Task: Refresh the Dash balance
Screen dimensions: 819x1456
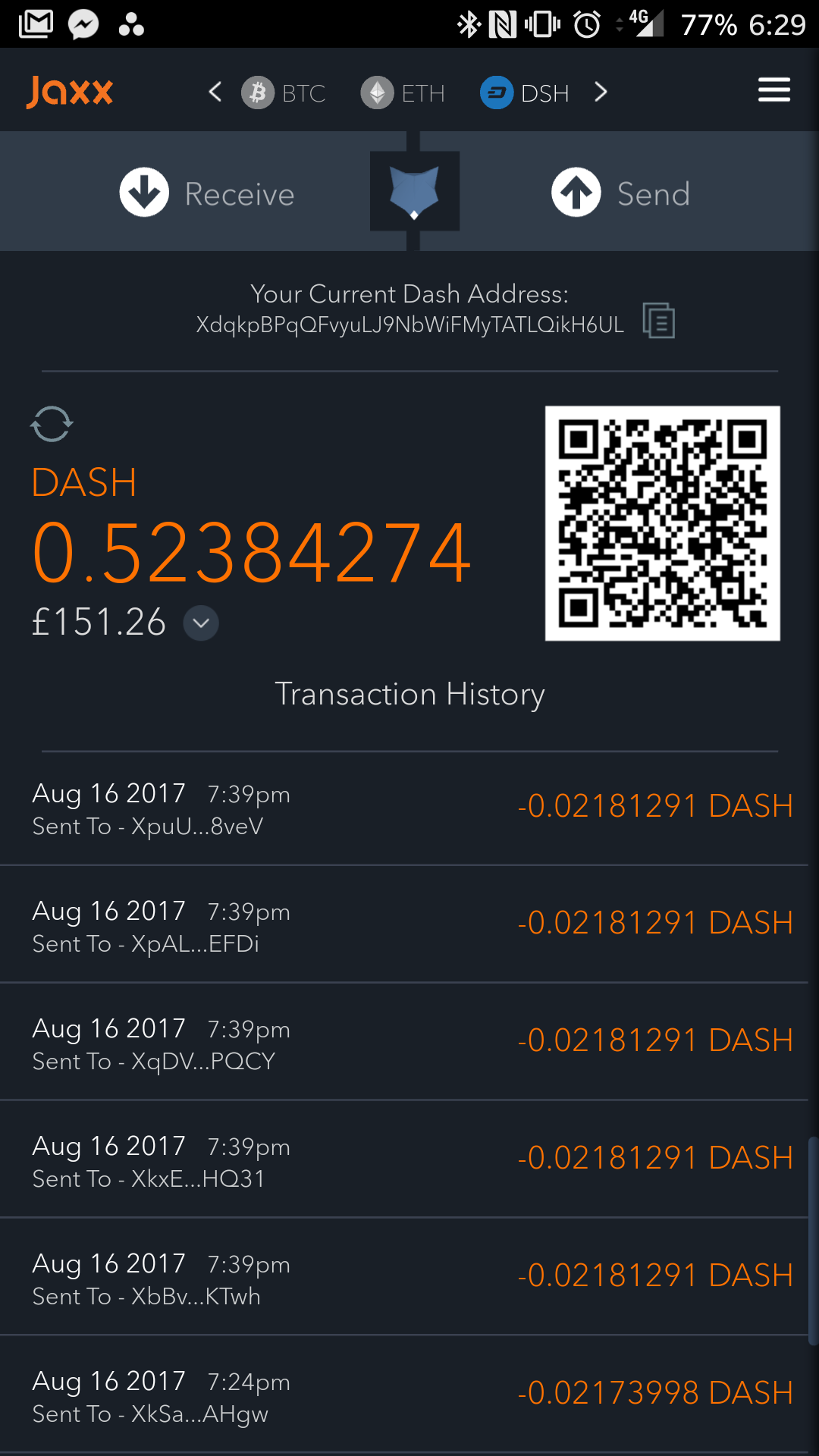Action: 52,424
